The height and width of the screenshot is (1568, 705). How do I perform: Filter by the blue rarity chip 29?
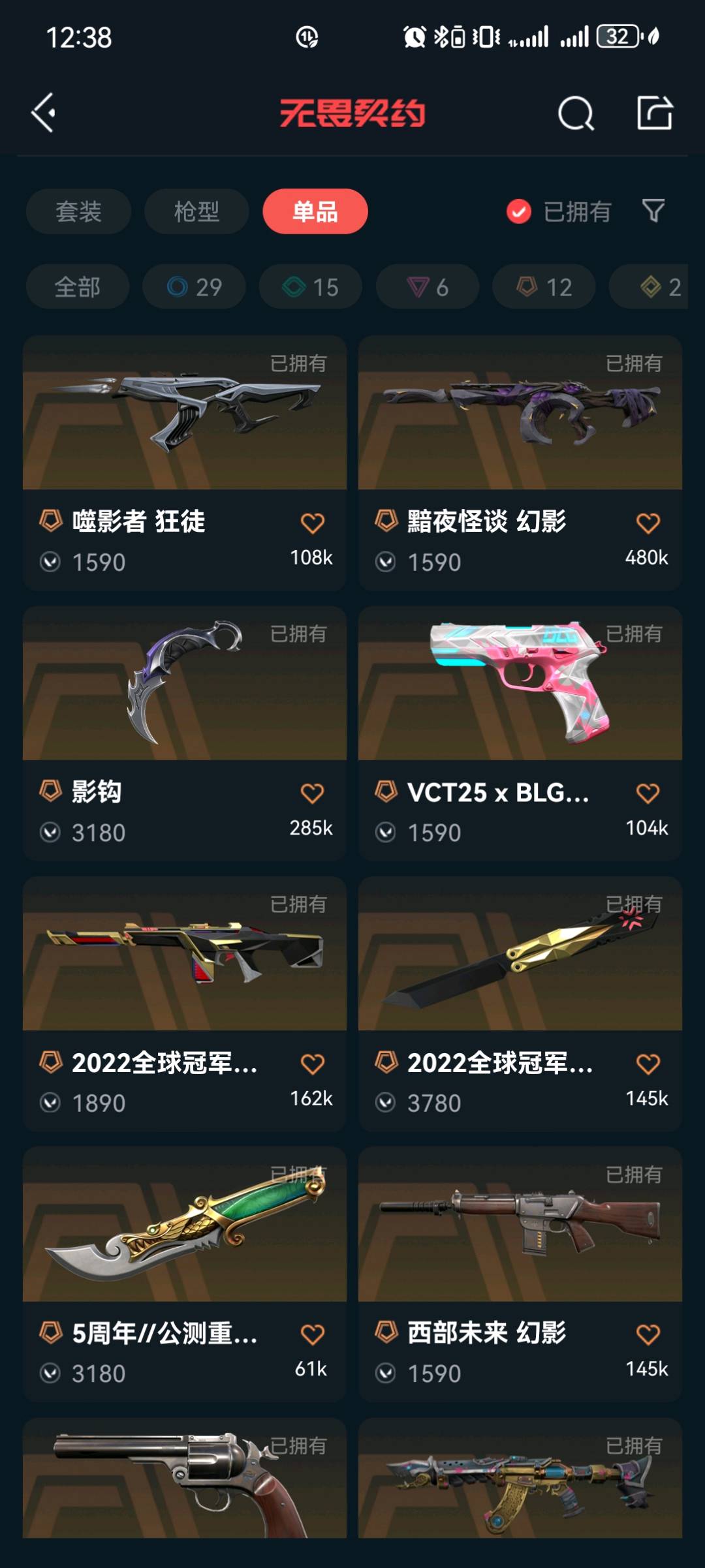coord(195,287)
